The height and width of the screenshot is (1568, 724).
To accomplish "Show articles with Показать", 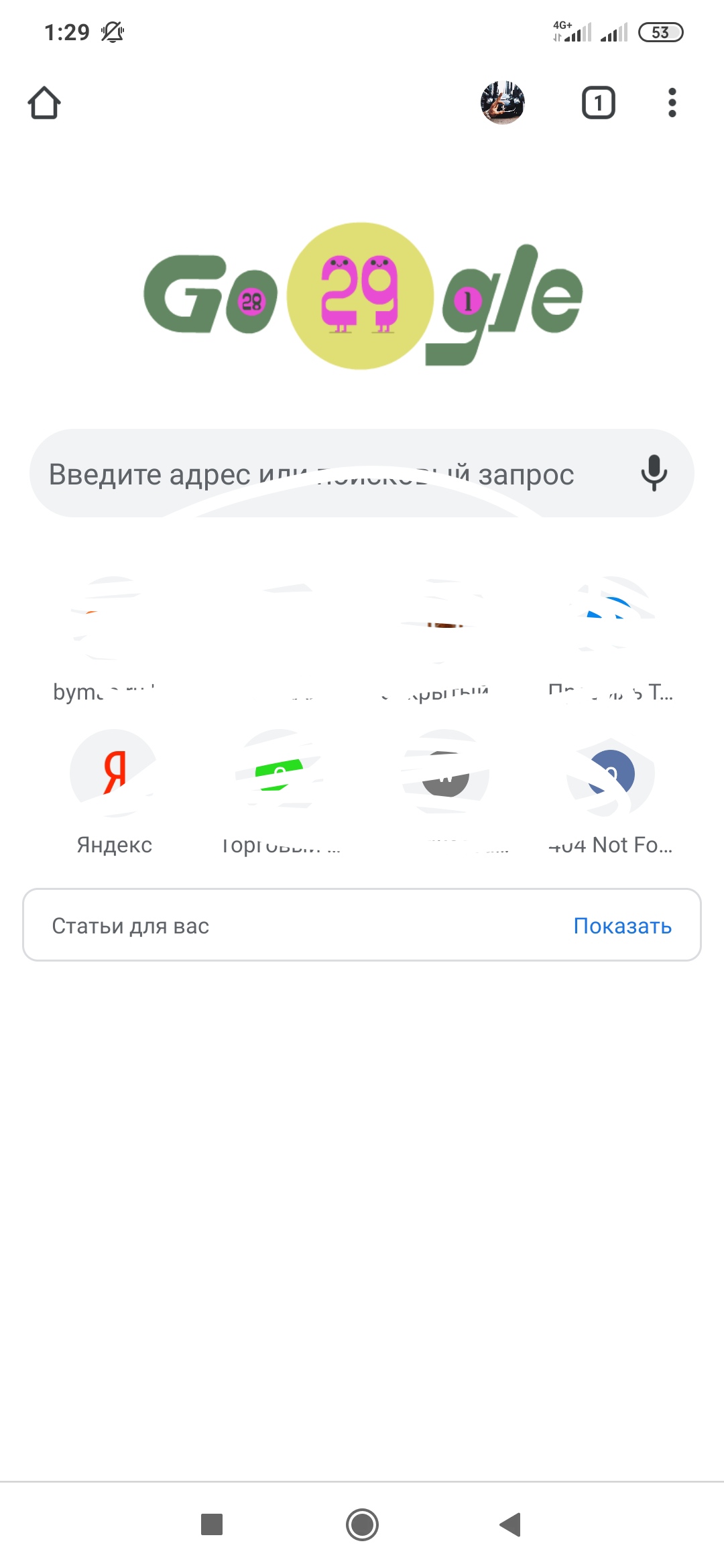I will click(622, 925).
